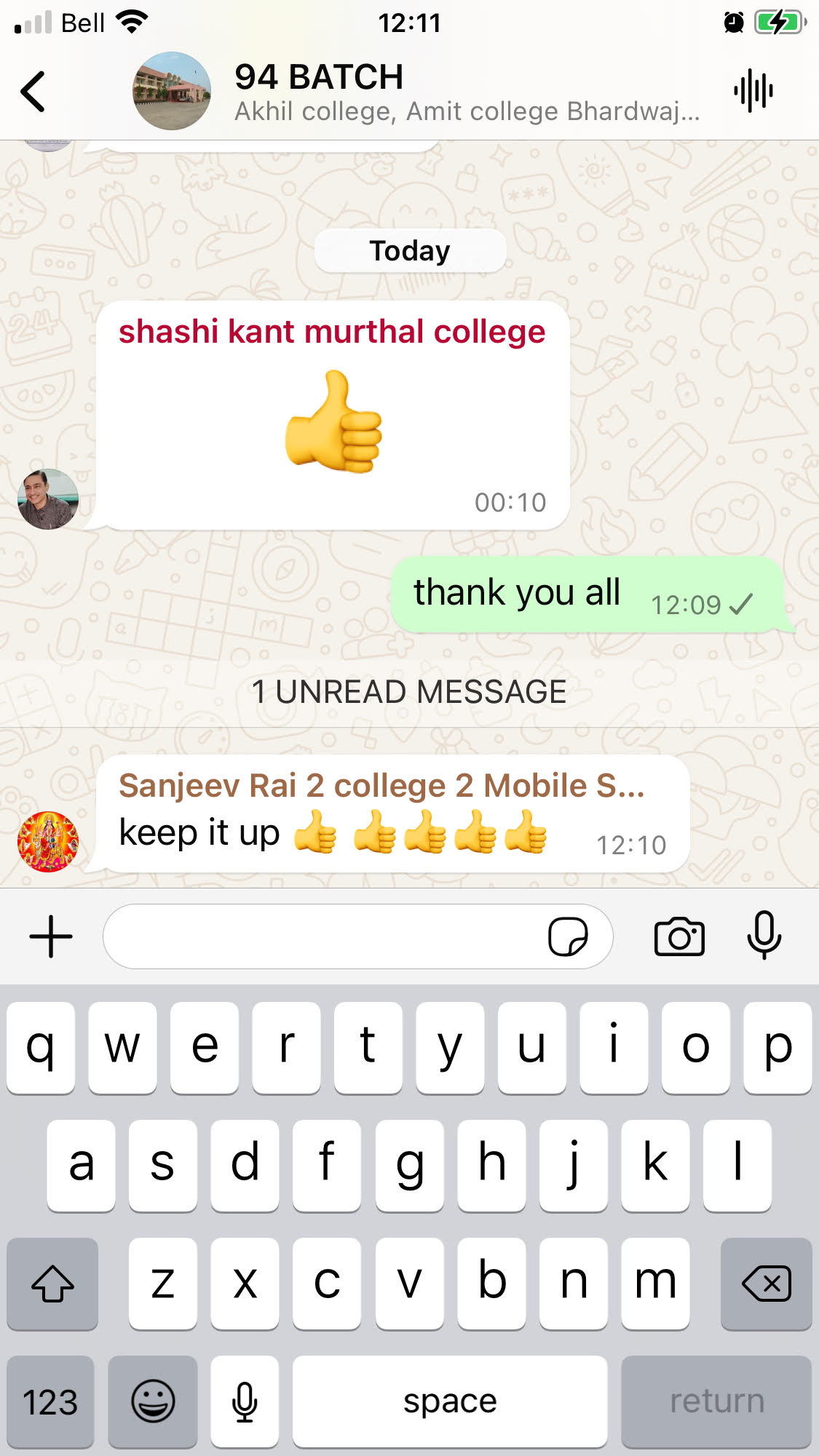Image resolution: width=819 pixels, height=1456 pixels.
Task: Tap the space bar
Action: click(x=450, y=1401)
